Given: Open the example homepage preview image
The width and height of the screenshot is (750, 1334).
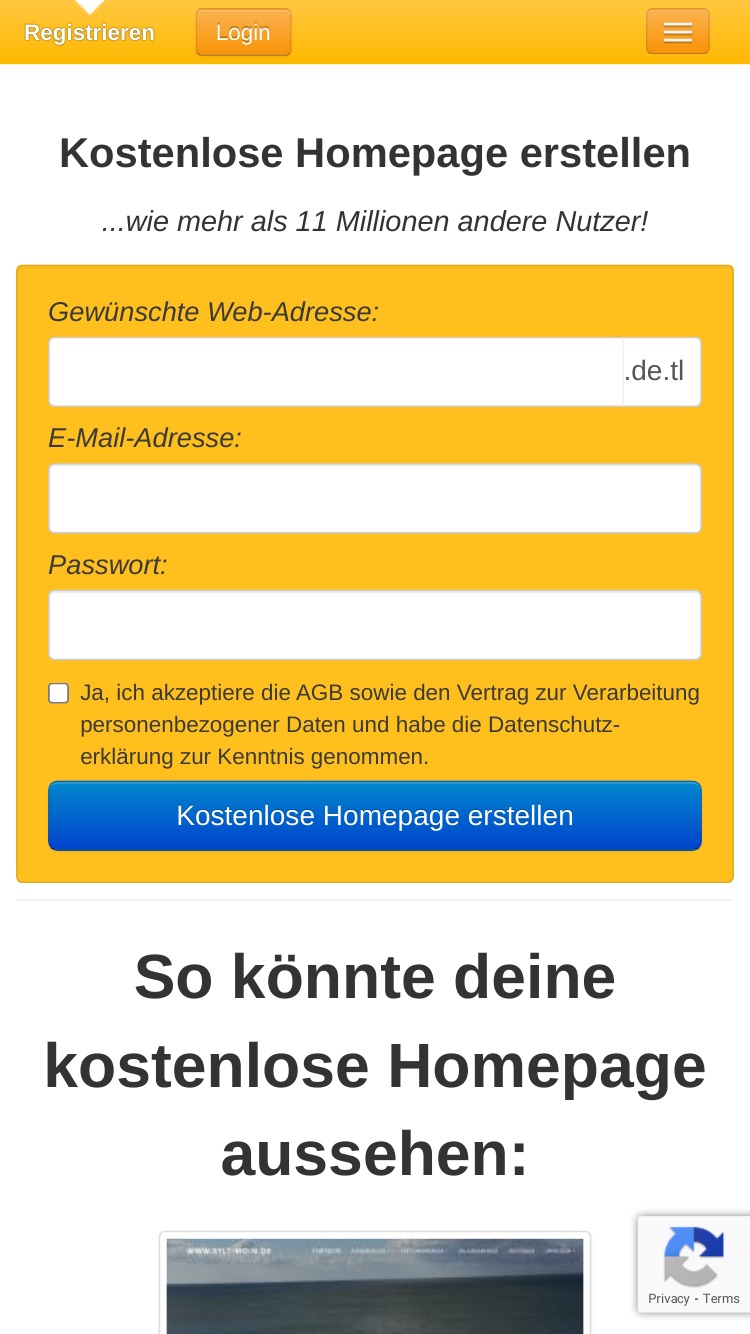Looking at the screenshot, I should (375, 1285).
